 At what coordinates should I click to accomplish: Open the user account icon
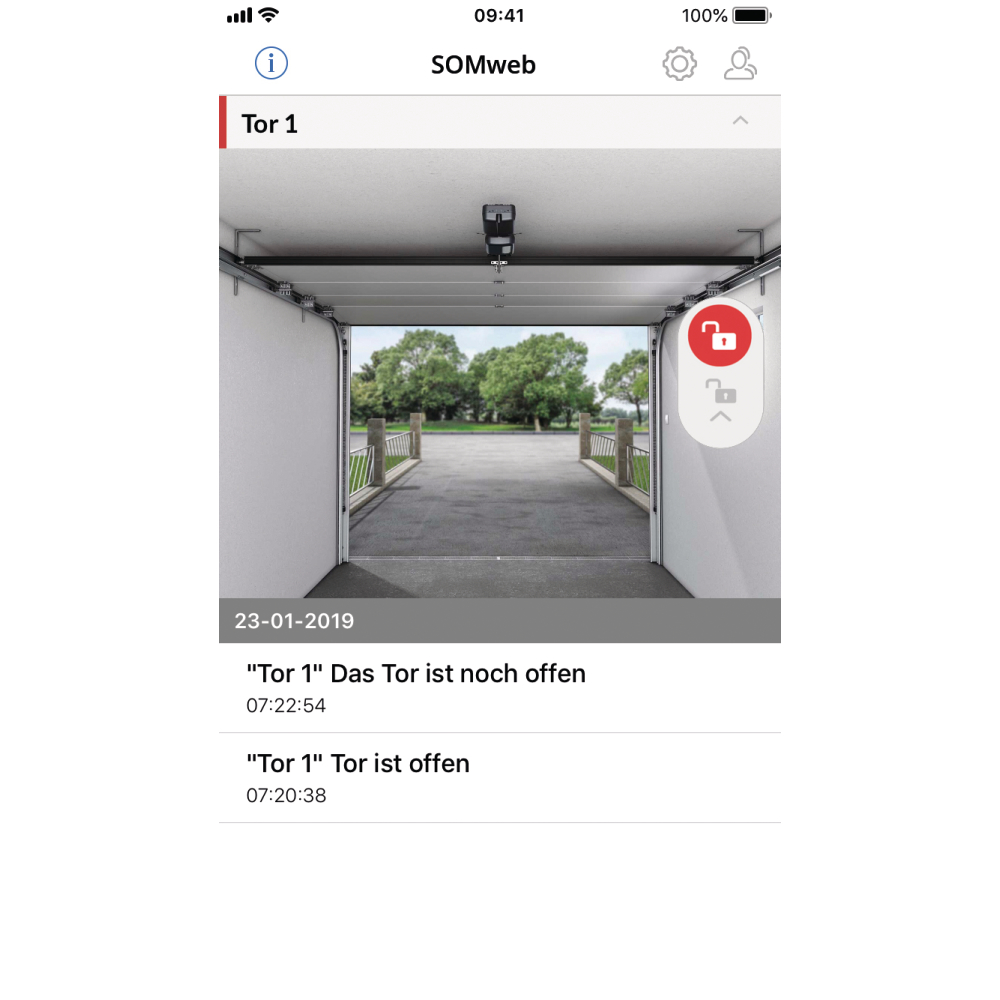740,64
